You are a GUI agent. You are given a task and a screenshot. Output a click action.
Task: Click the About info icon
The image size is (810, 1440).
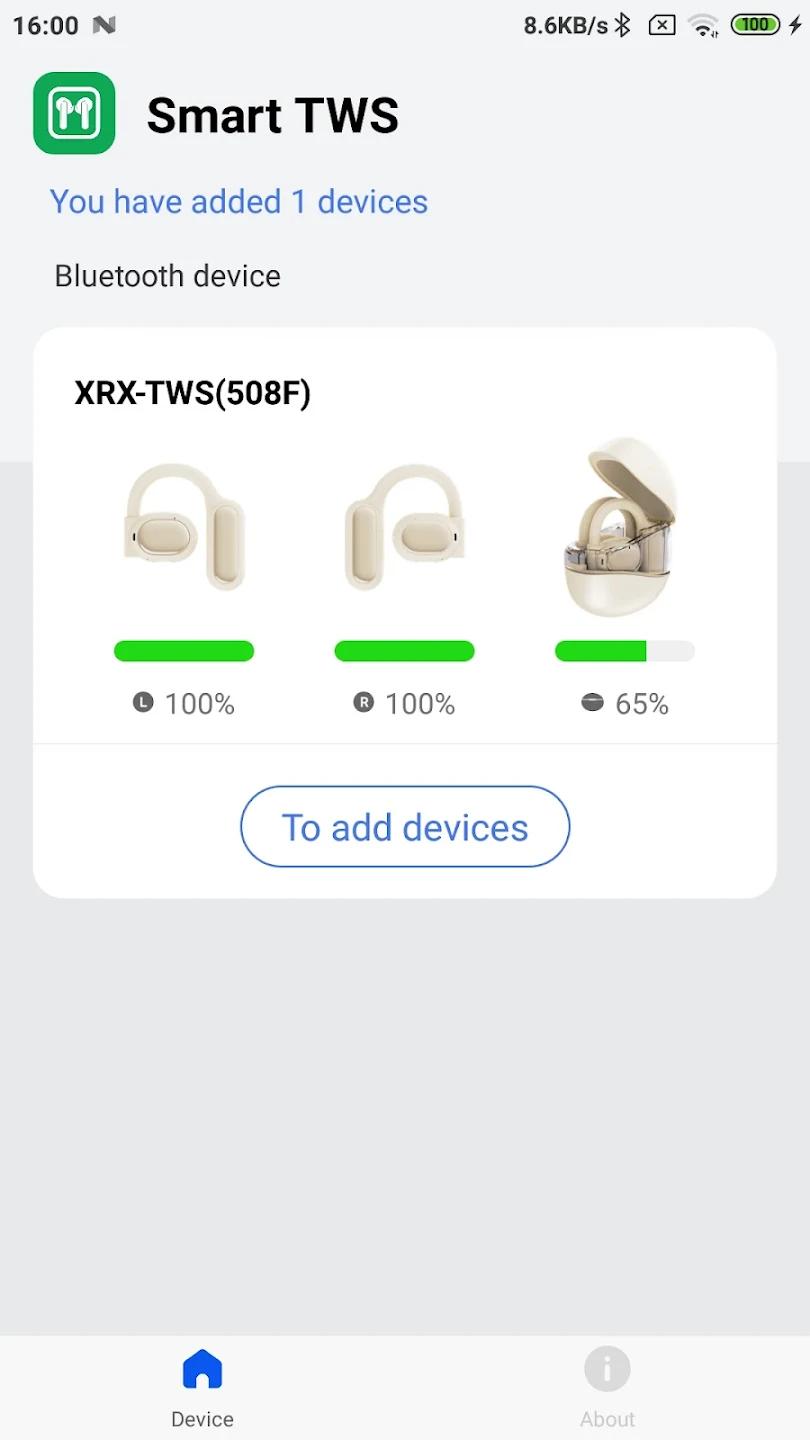pyautogui.click(x=607, y=1367)
